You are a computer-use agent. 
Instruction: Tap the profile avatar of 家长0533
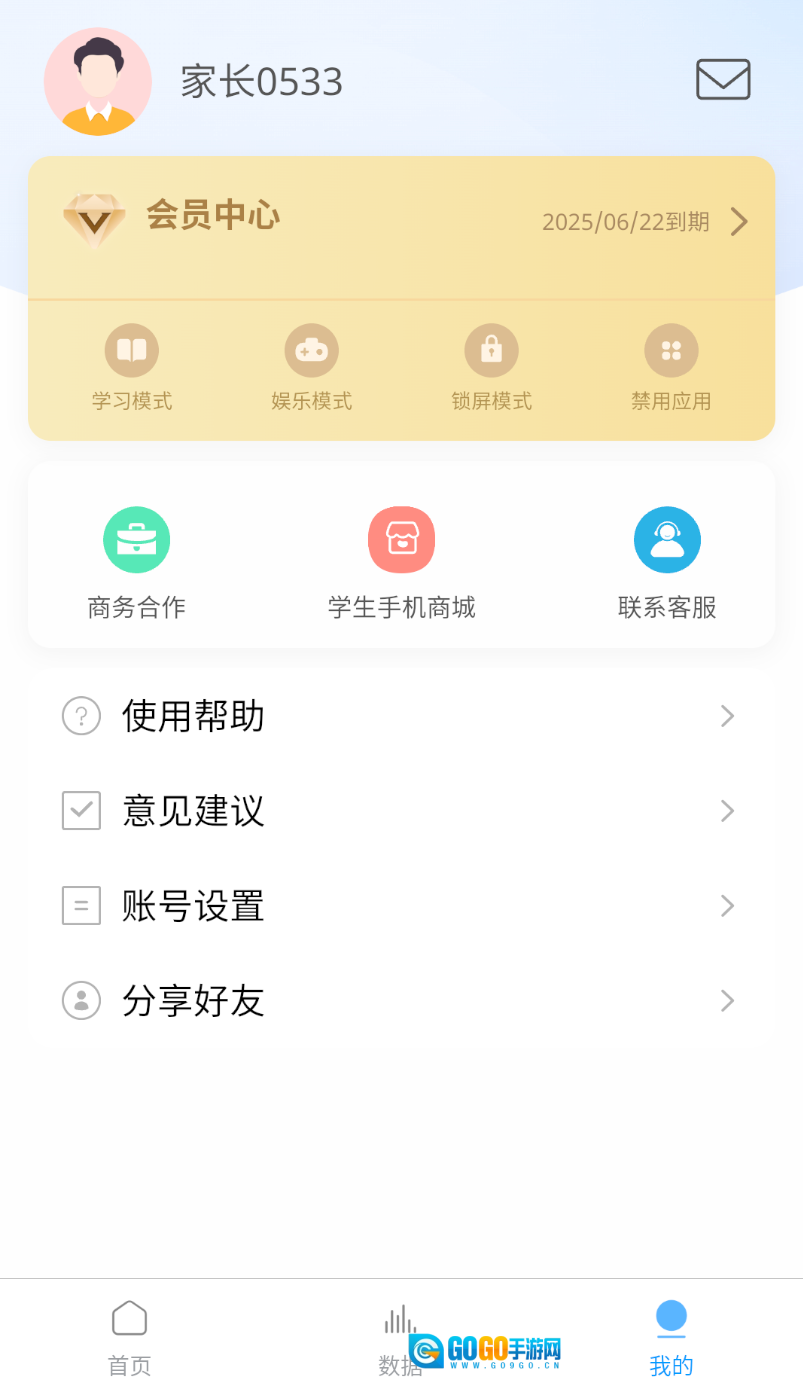[x=98, y=82]
